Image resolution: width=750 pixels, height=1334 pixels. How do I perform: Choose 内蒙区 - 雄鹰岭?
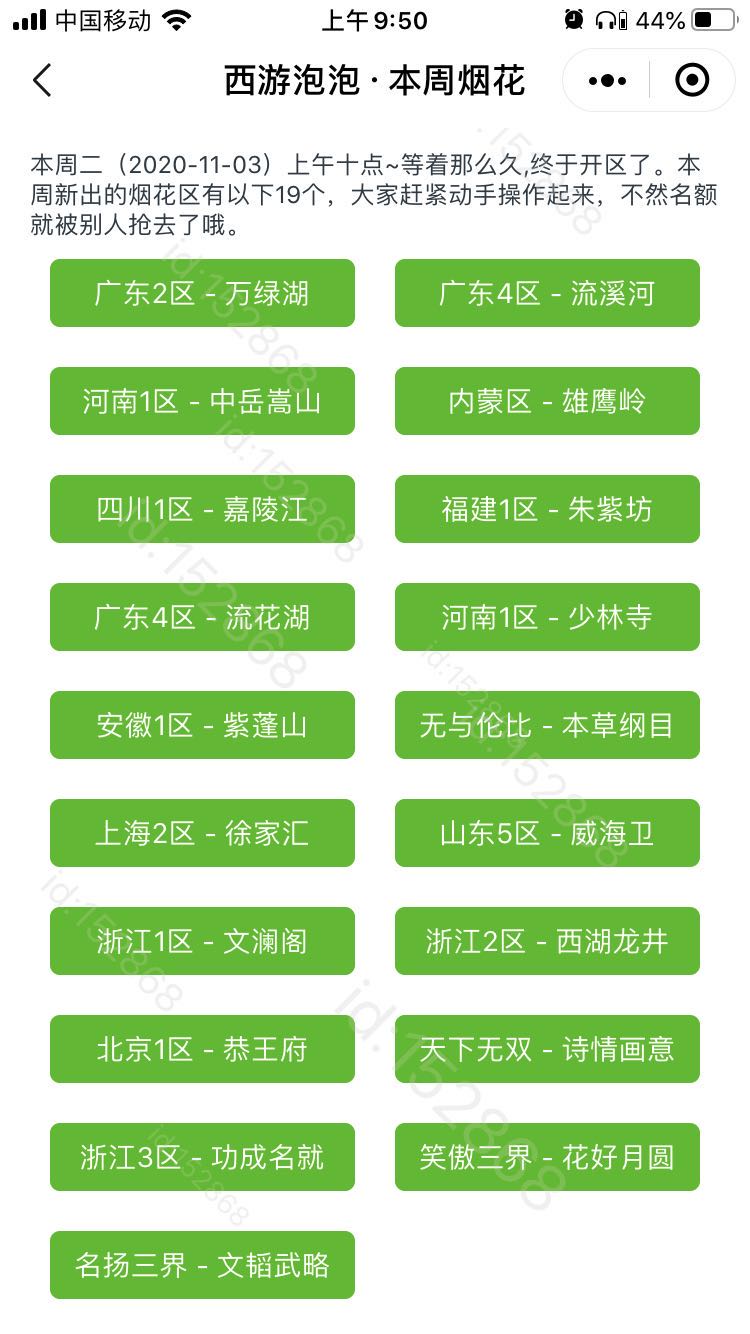[547, 401]
